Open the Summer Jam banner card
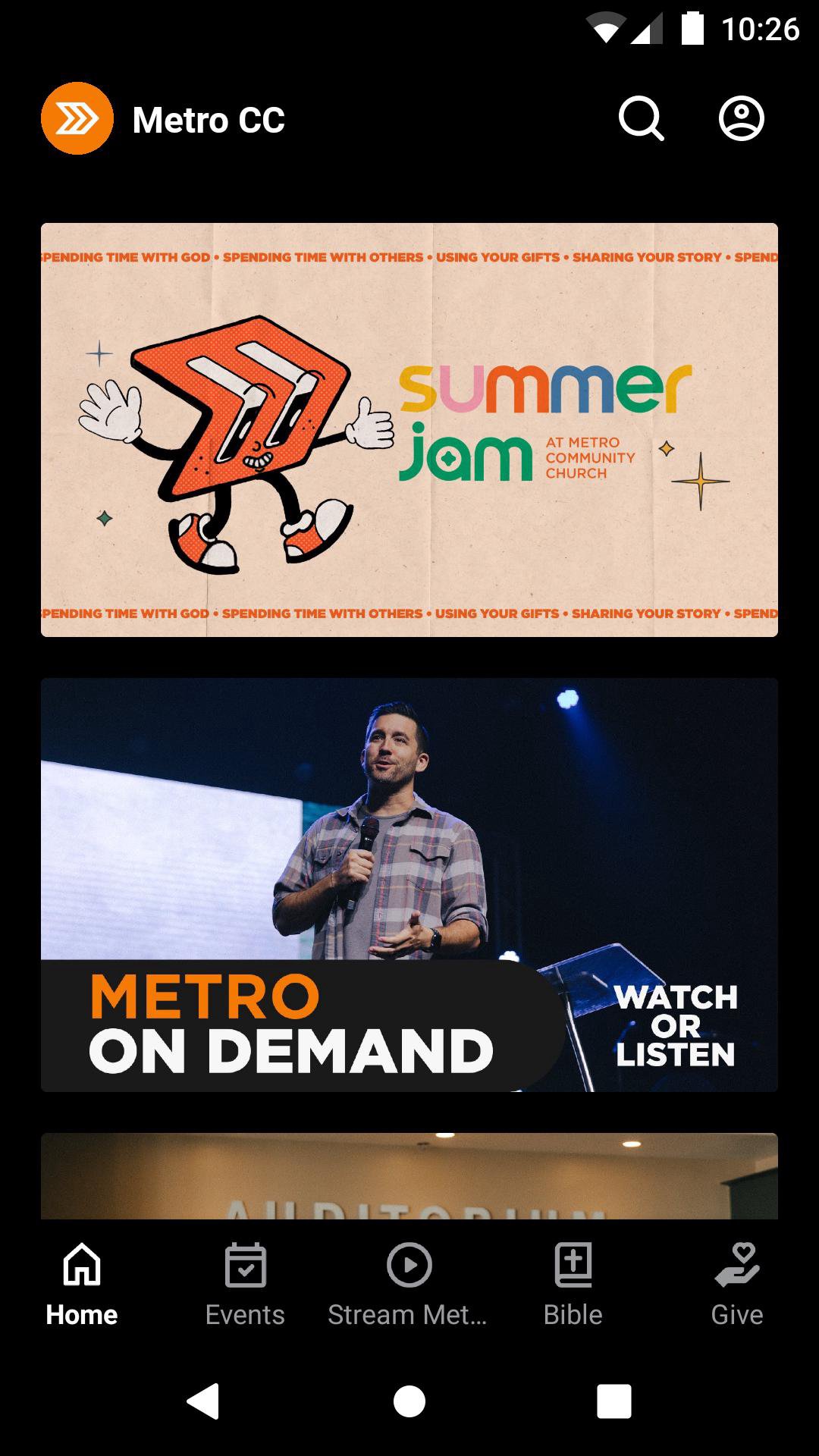The image size is (819, 1456). tap(409, 429)
